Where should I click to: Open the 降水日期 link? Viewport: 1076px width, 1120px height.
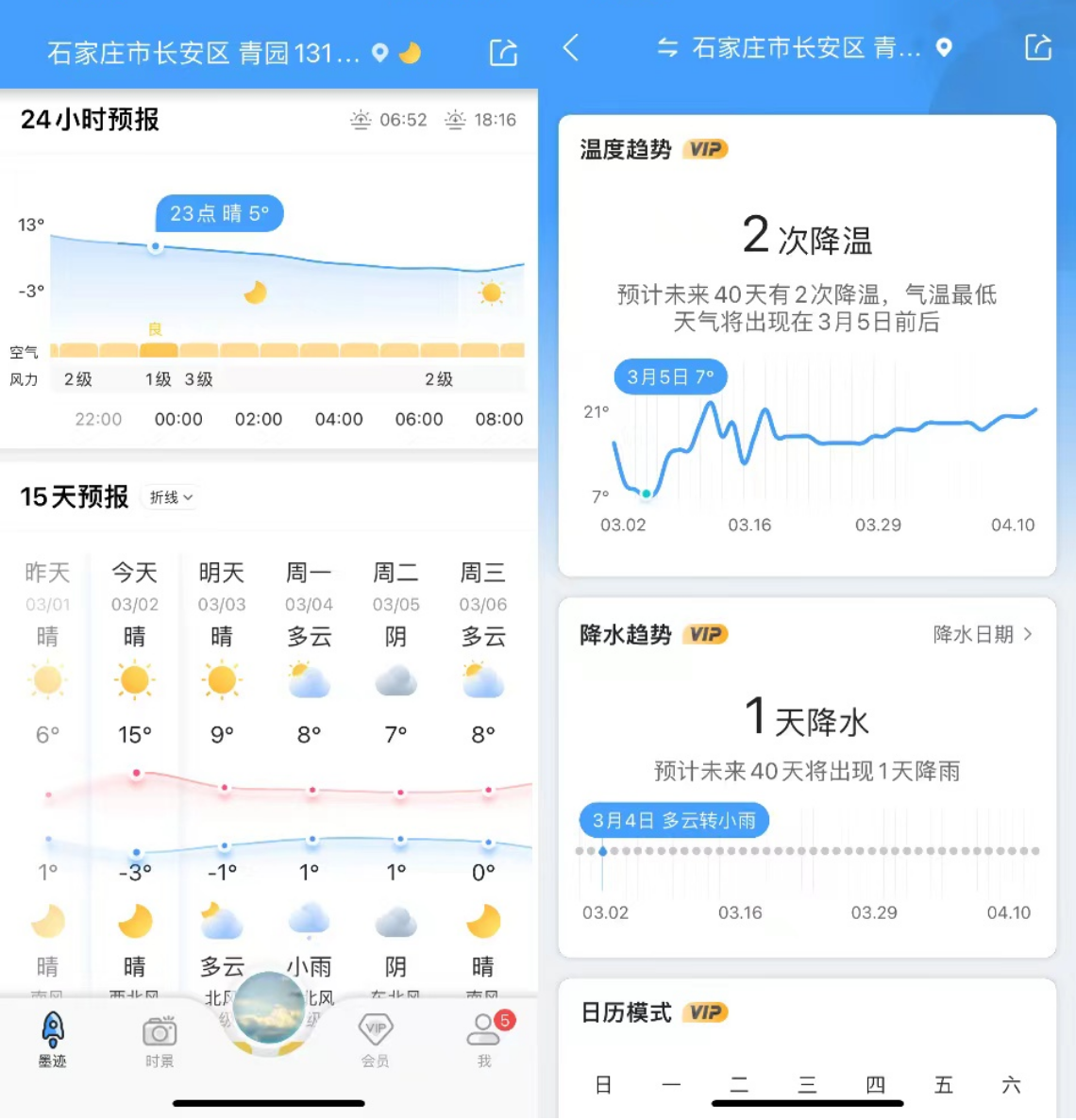click(x=982, y=634)
